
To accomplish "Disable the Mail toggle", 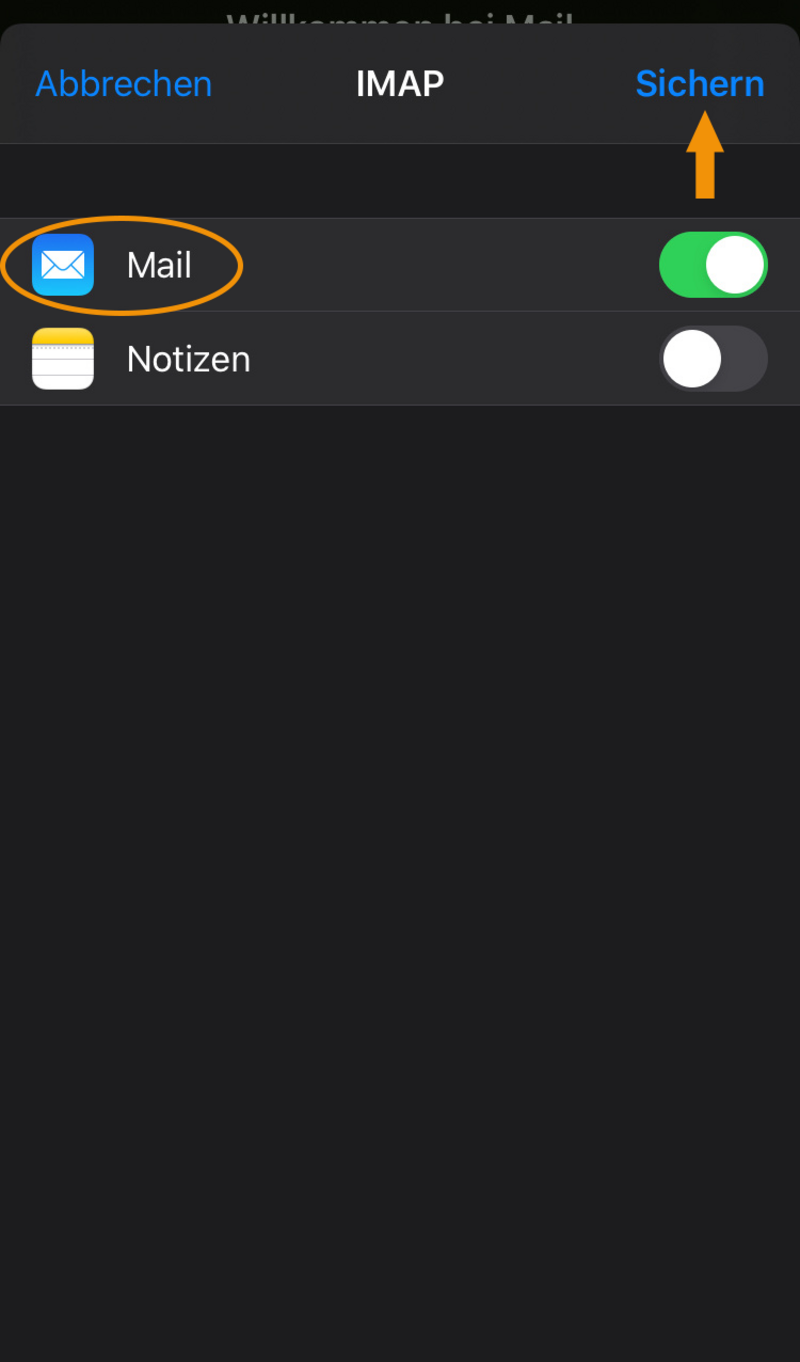I will click(x=713, y=265).
